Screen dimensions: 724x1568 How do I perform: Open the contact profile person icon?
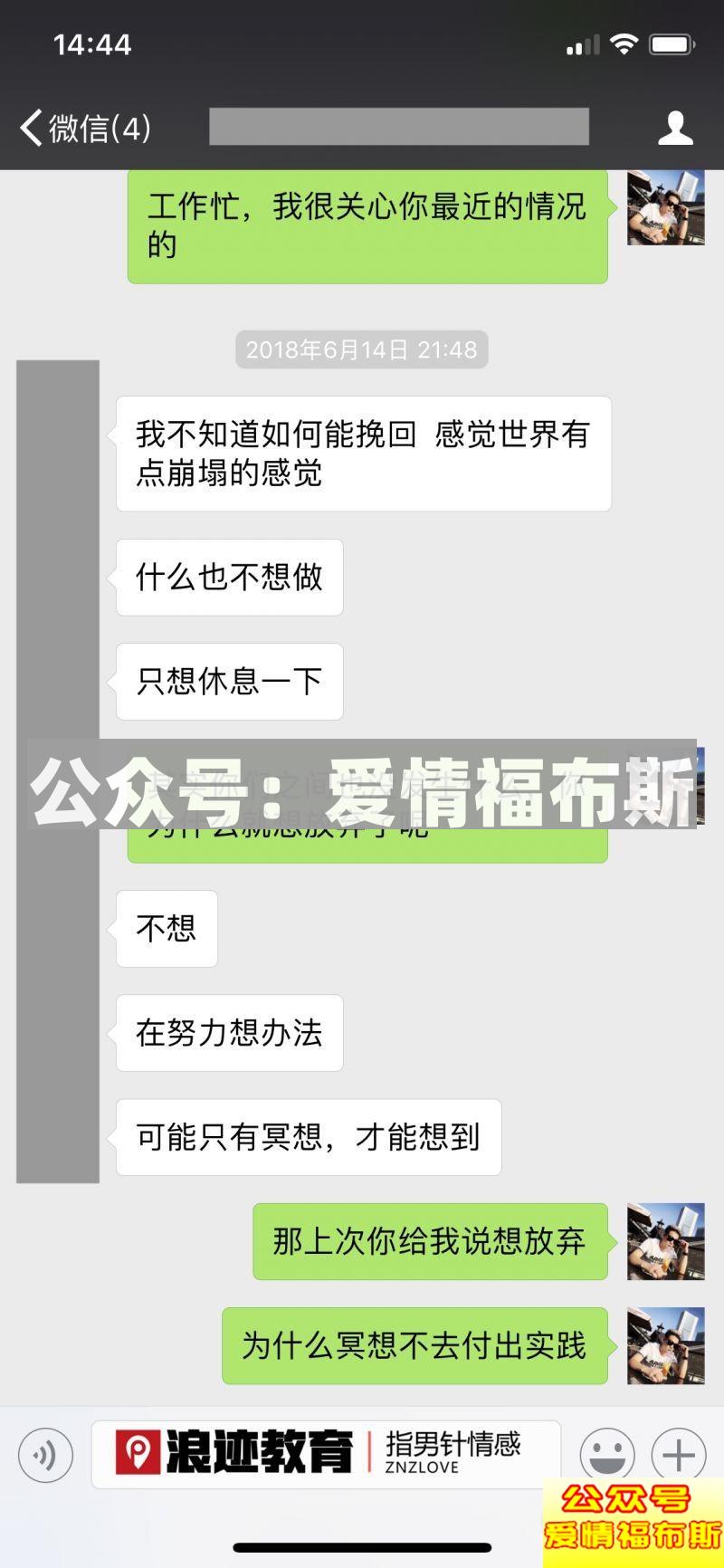click(x=674, y=129)
